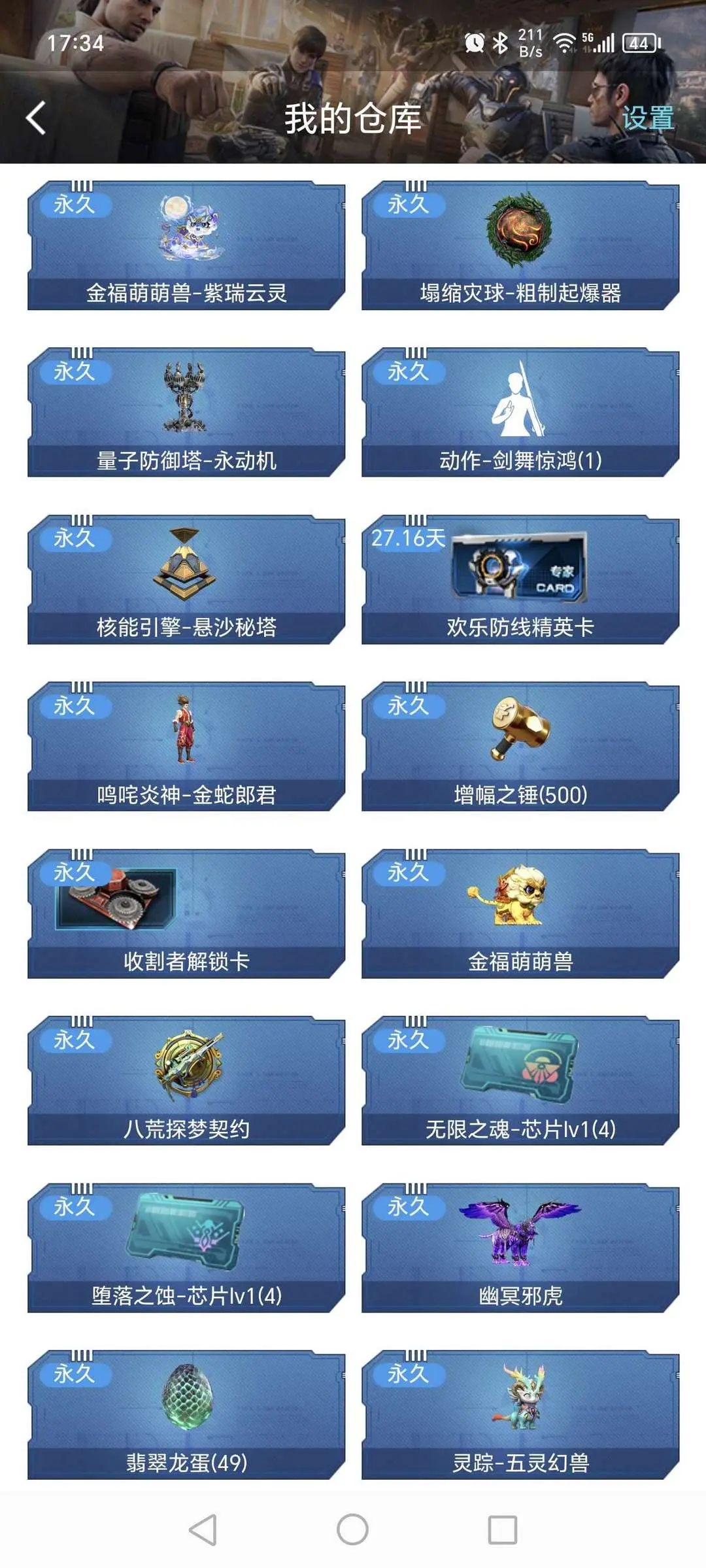
Task: Tap the 核能引擎-悬沙秘塔 item
Action: [186, 579]
